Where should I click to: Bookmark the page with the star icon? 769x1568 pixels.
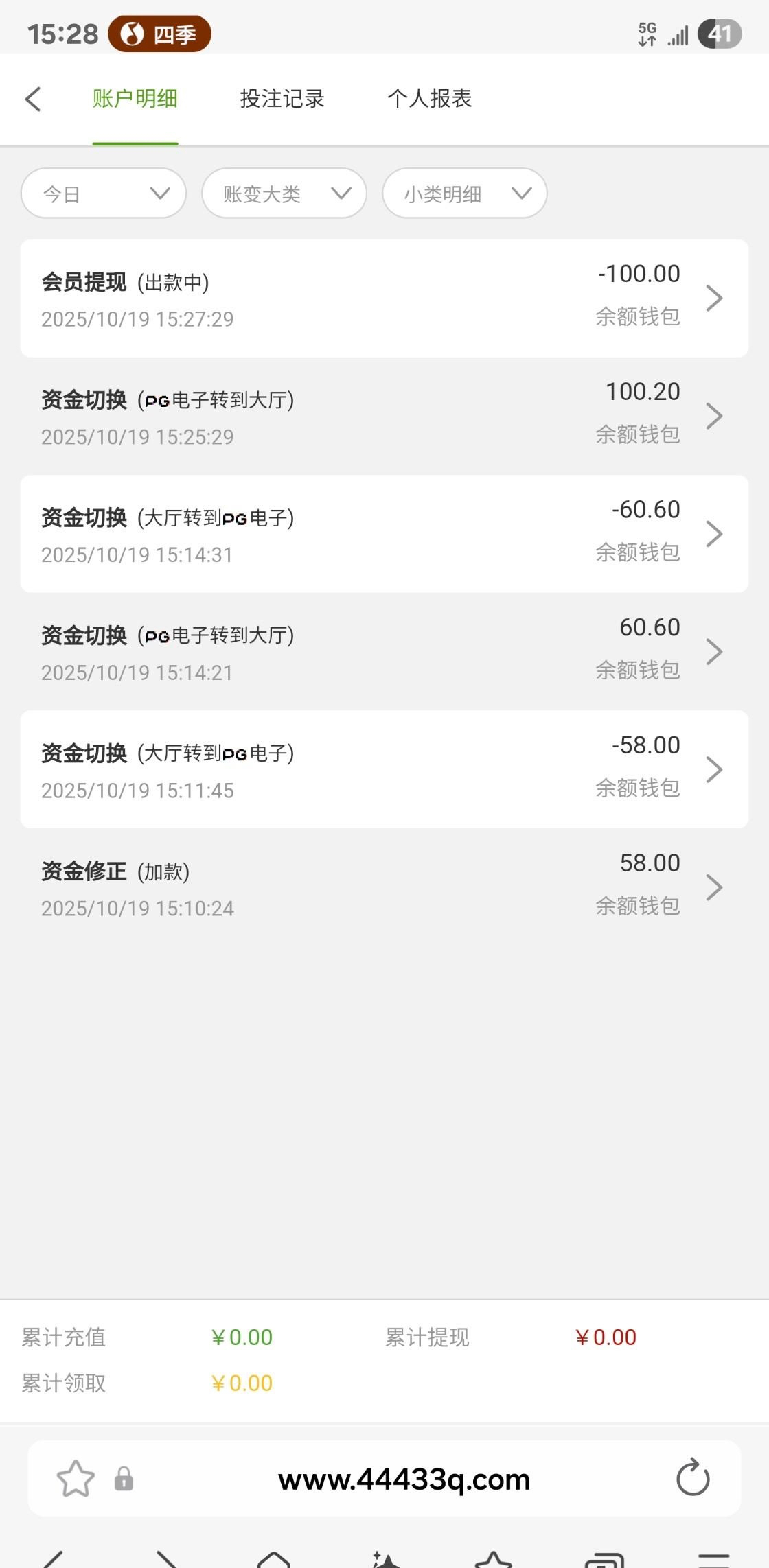coord(76,1478)
